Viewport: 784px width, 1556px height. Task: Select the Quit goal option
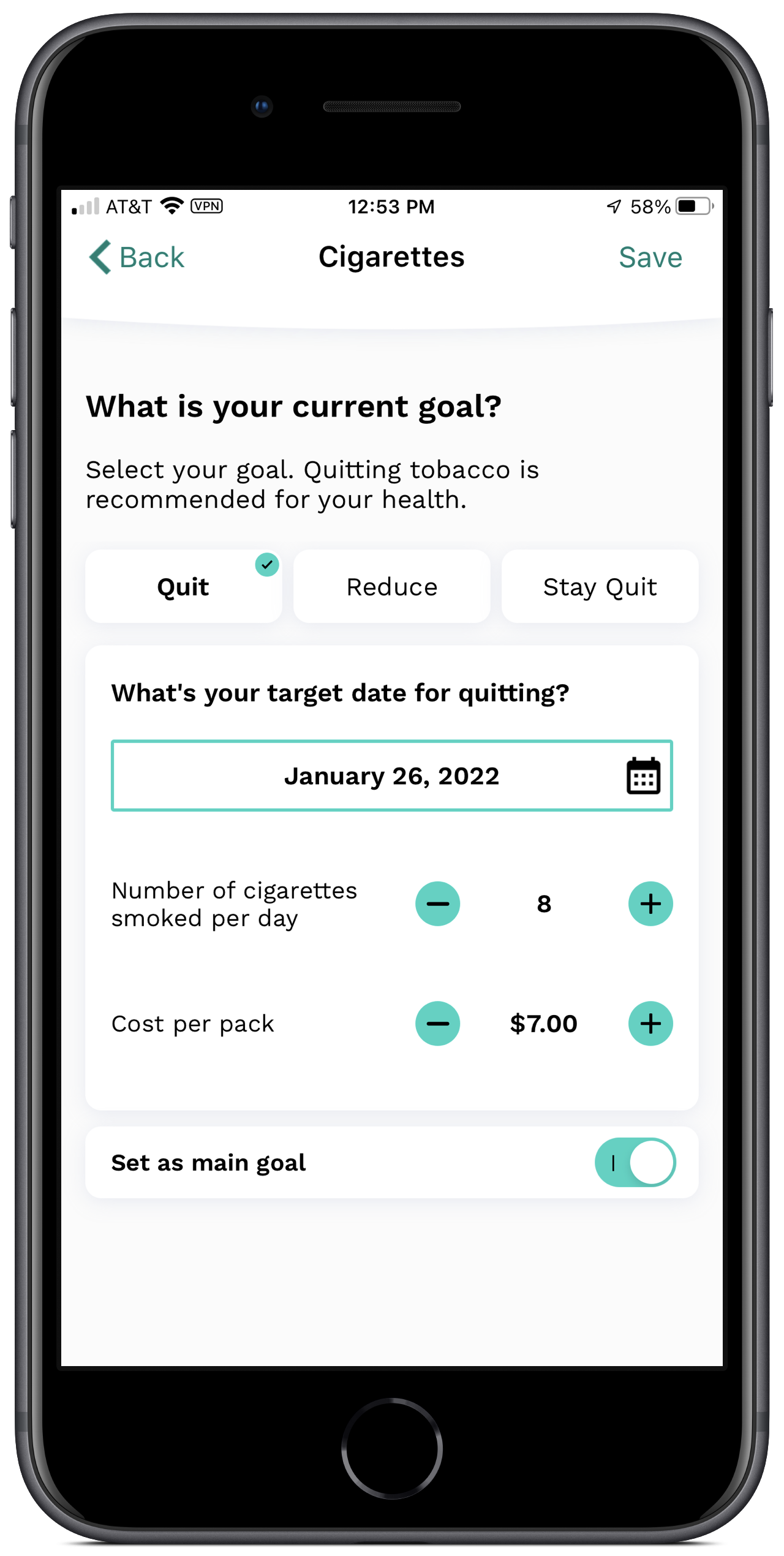[x=183, y=586]
